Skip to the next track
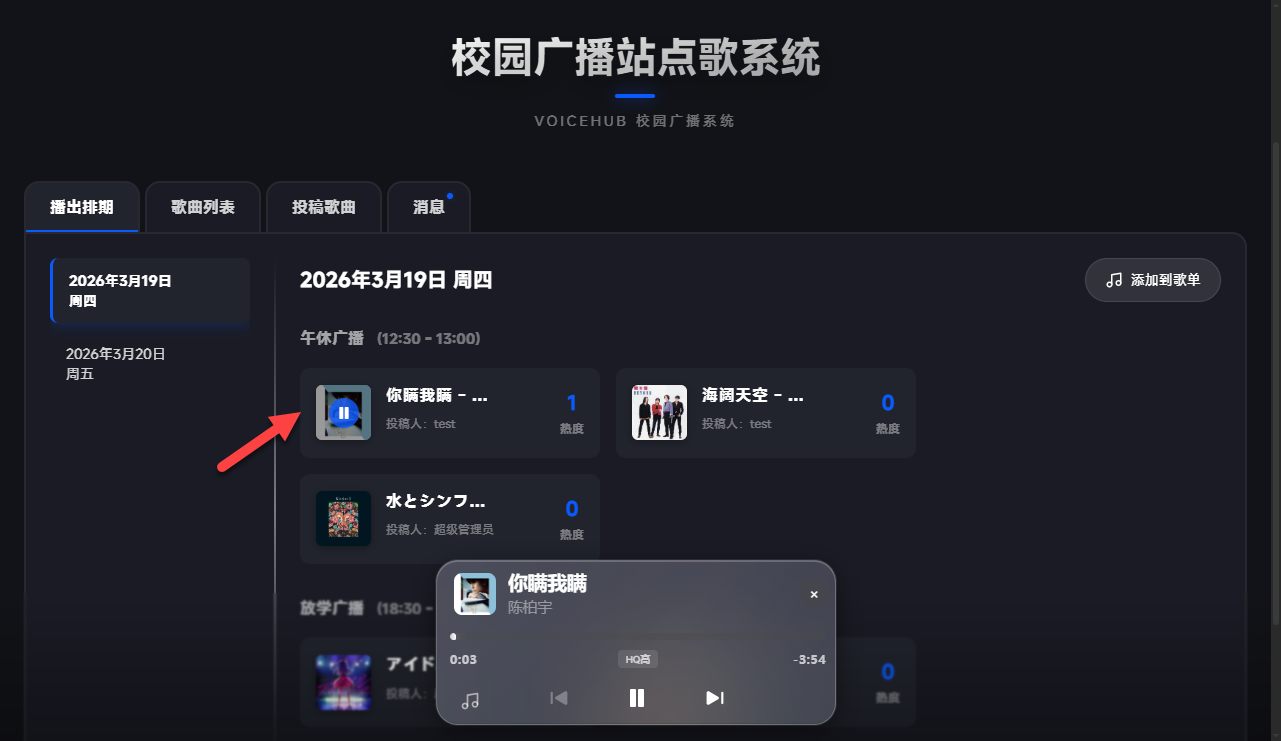1281x741 pixels. point(714,698)
